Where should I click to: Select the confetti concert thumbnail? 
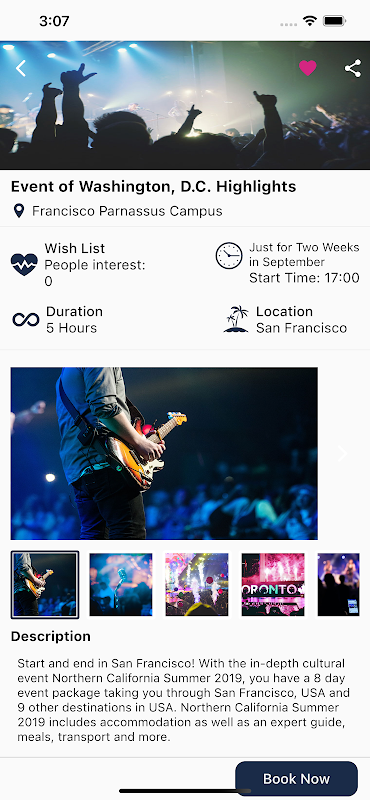pyautogui.click(x=197, y=585)
